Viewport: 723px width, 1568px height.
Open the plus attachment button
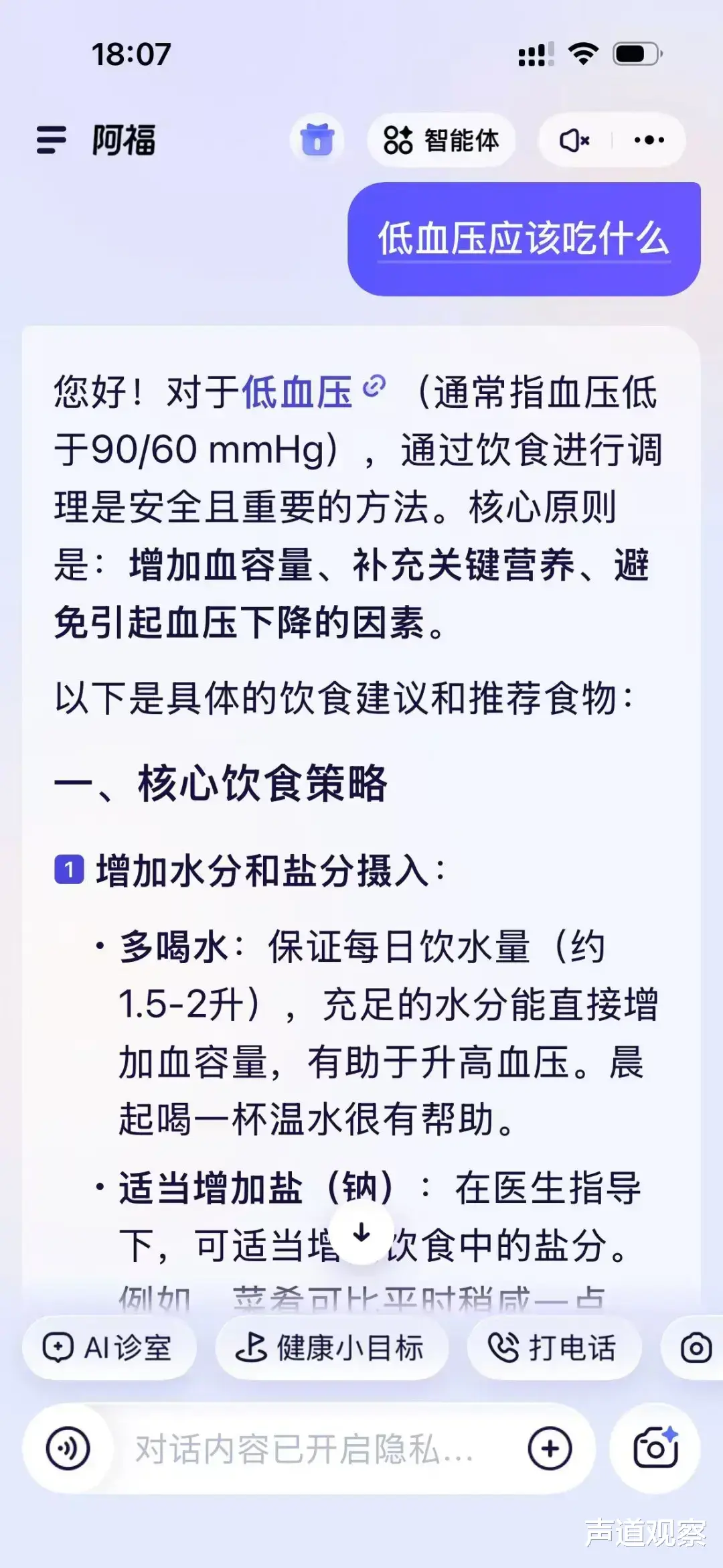click(x=550, y=1449)
